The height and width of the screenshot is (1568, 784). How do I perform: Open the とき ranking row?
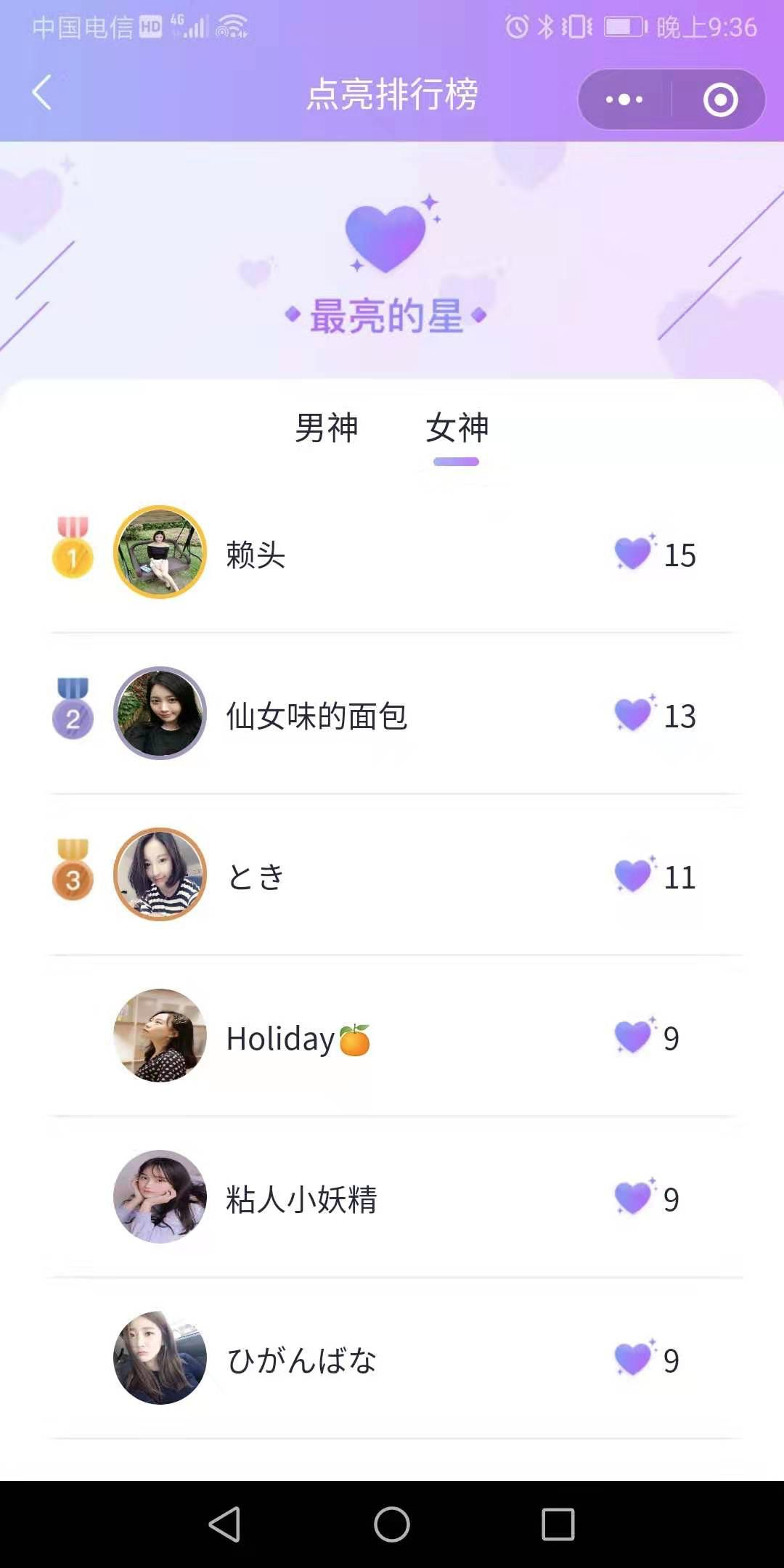click(x=392, y=876)
